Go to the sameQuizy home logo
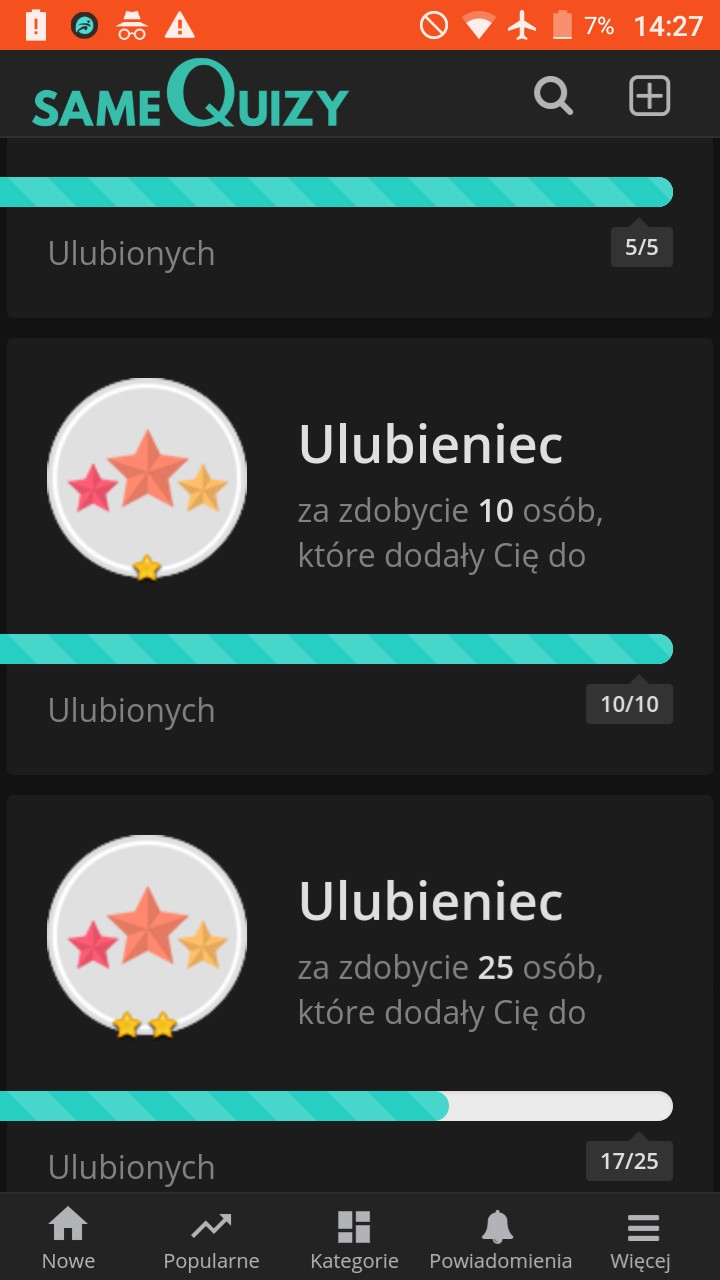Viewport: 720px width, 1280px height. pyautogui.click(x=190, y=97)
